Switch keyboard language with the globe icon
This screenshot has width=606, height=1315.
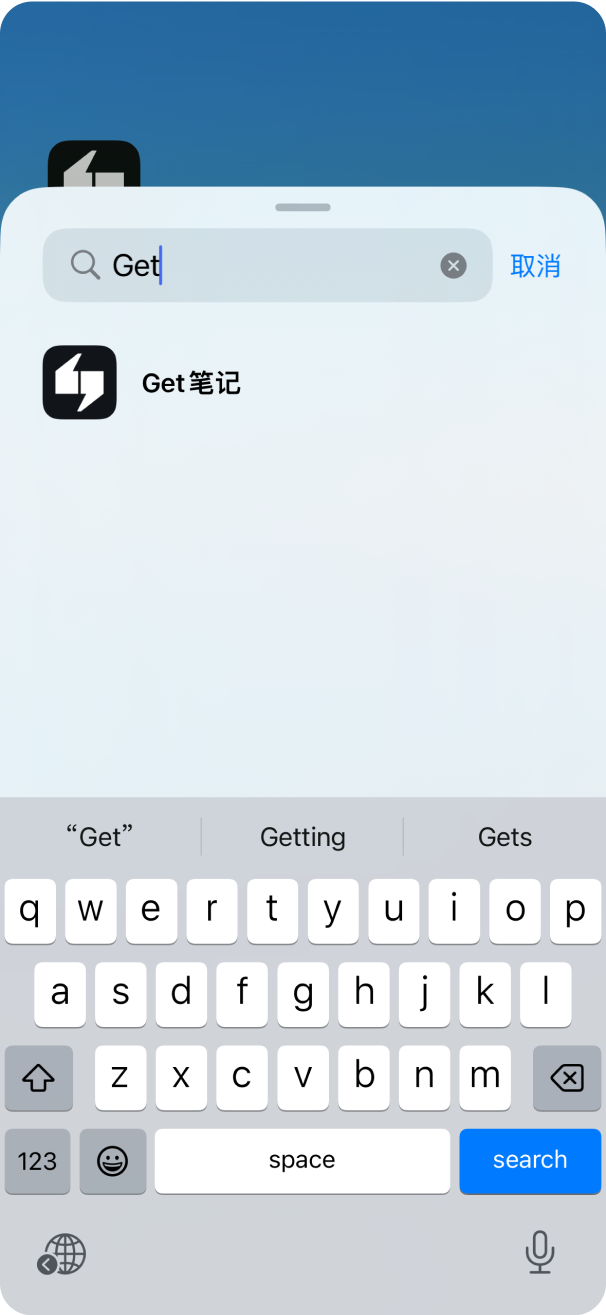click(x=65, y=1253)
